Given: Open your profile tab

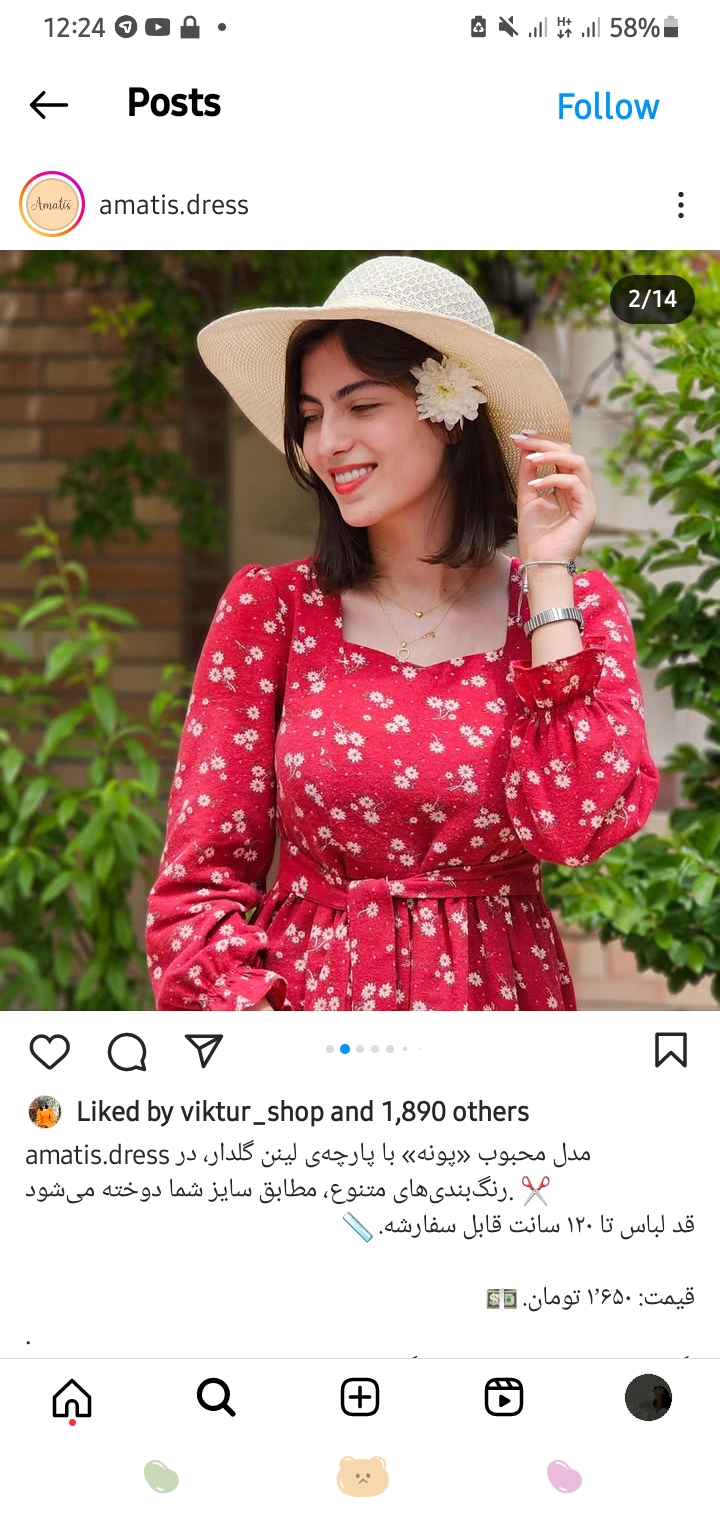Looking at the screenshot, I should click(x=648, y=1397).
